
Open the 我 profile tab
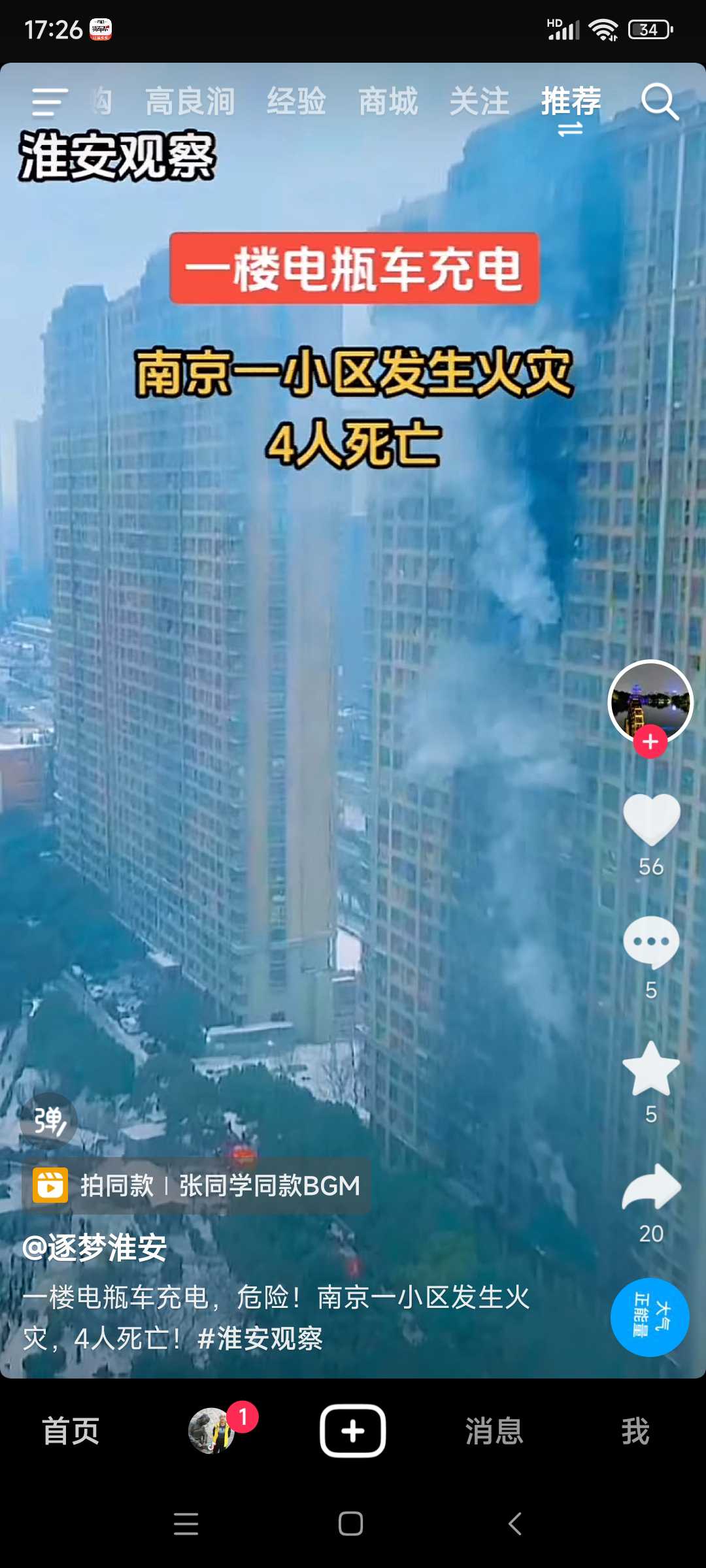(x=635, y=1431)
